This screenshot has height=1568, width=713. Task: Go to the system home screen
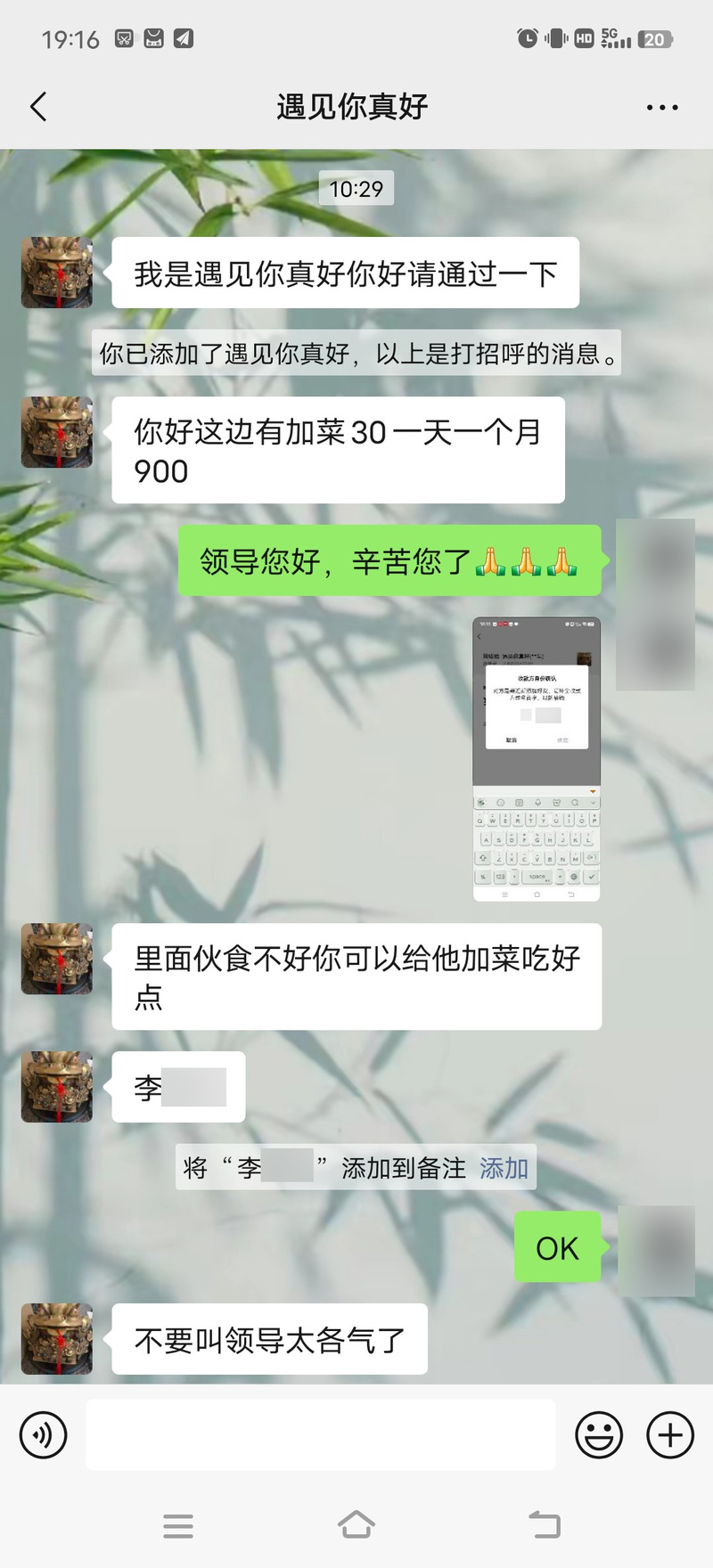coord(356,1525)
